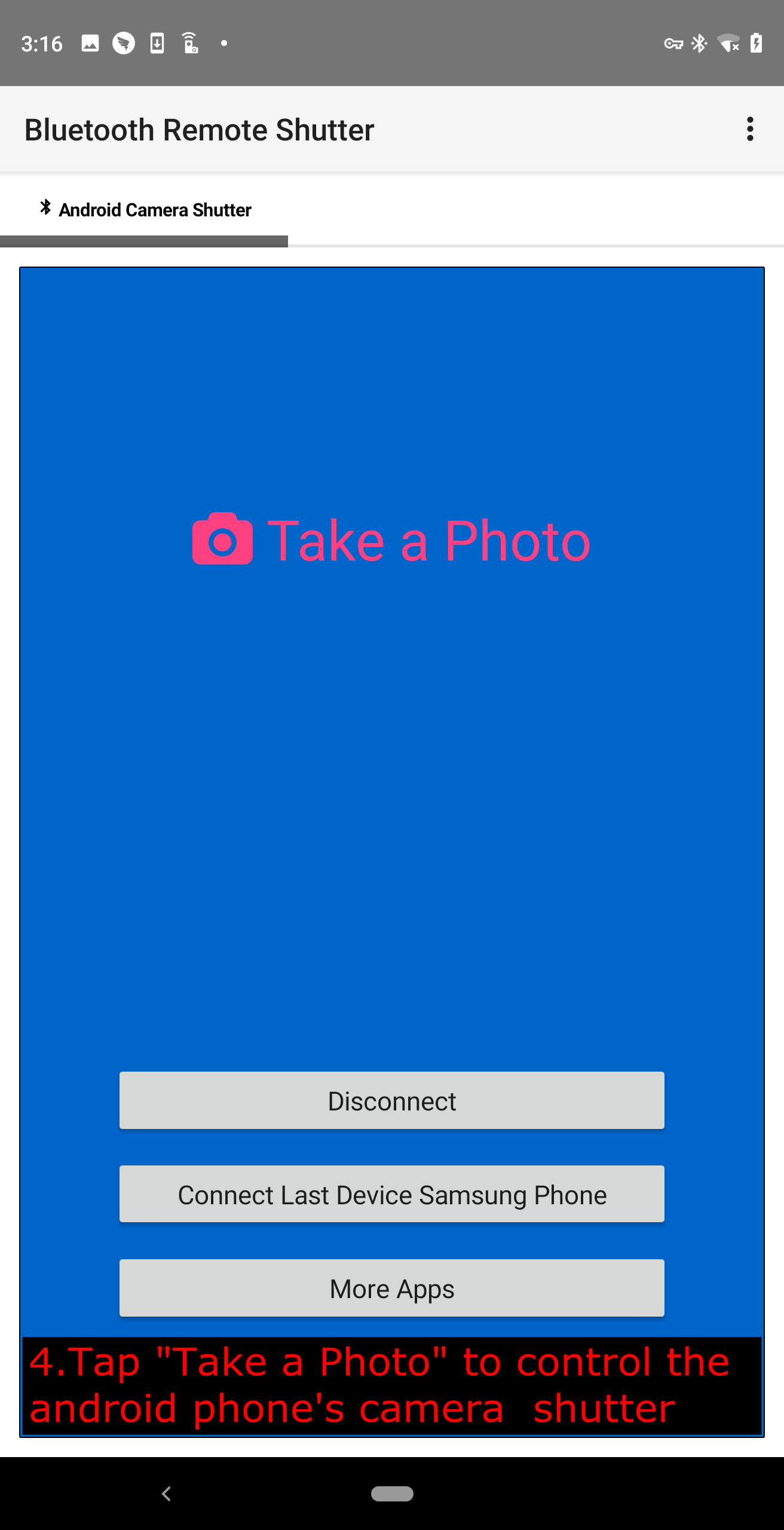The image size is (784, 1530).
Task: Tap the battery indicator icon
Action: pyautogui.click(x=757, y=42)
